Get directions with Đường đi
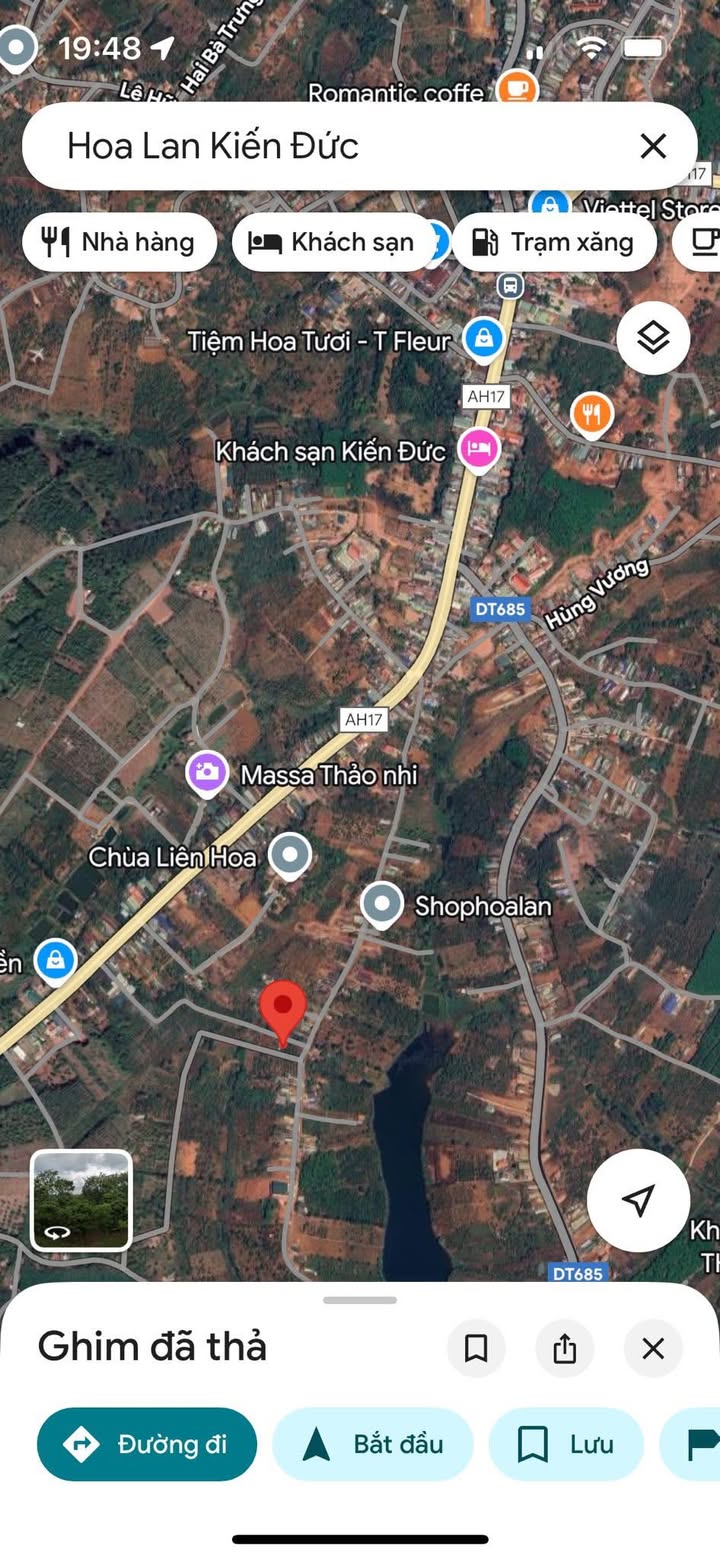720x1559 pixels. coord(147,1444)
